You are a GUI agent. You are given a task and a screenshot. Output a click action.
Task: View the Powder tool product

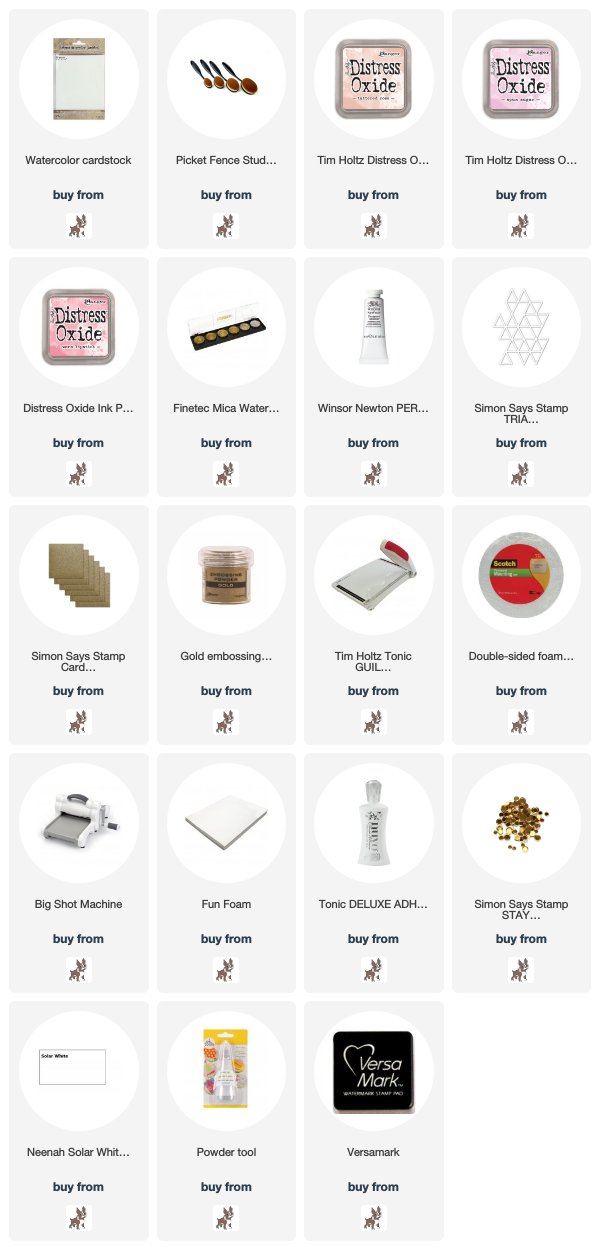coord(226,1121)
